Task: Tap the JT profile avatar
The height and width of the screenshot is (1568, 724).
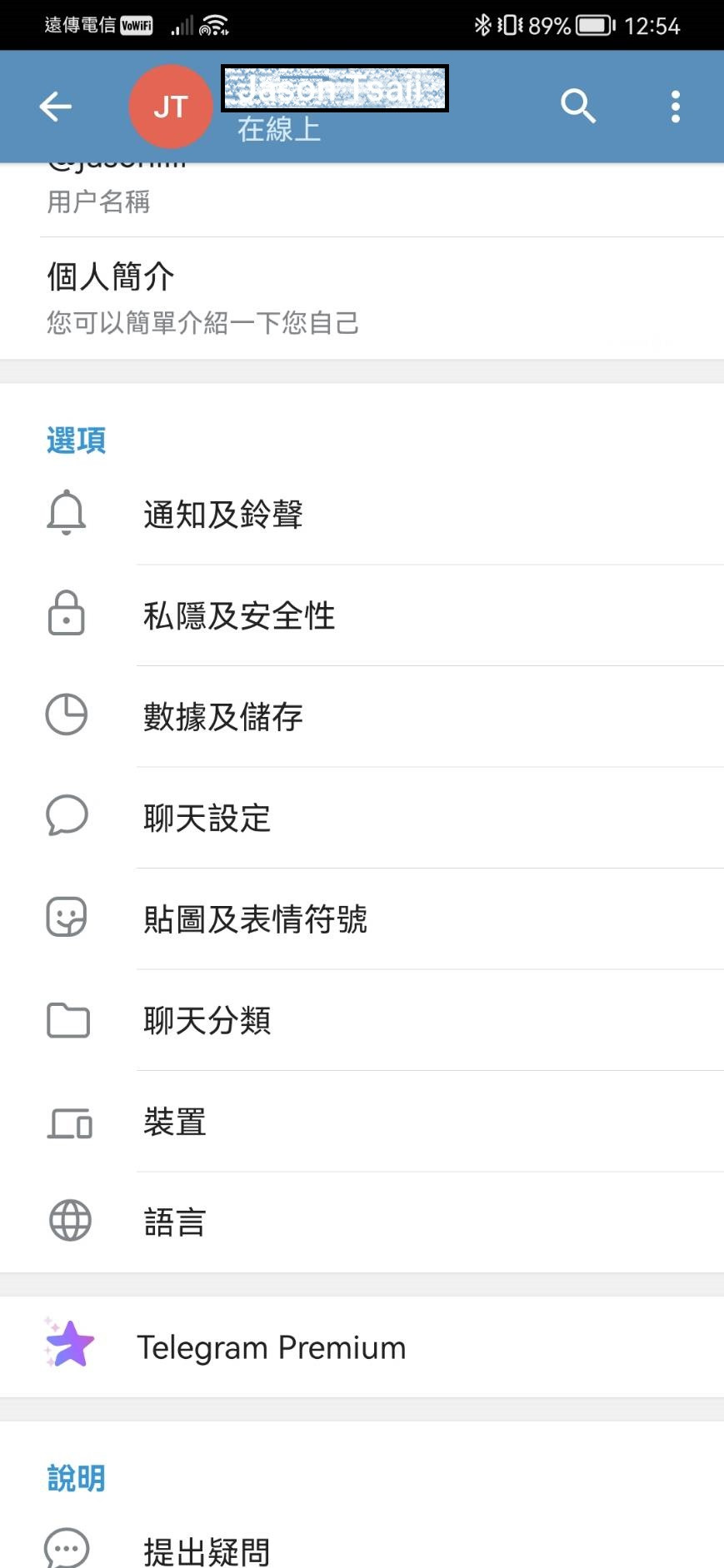Action: [x=171, y=107]
